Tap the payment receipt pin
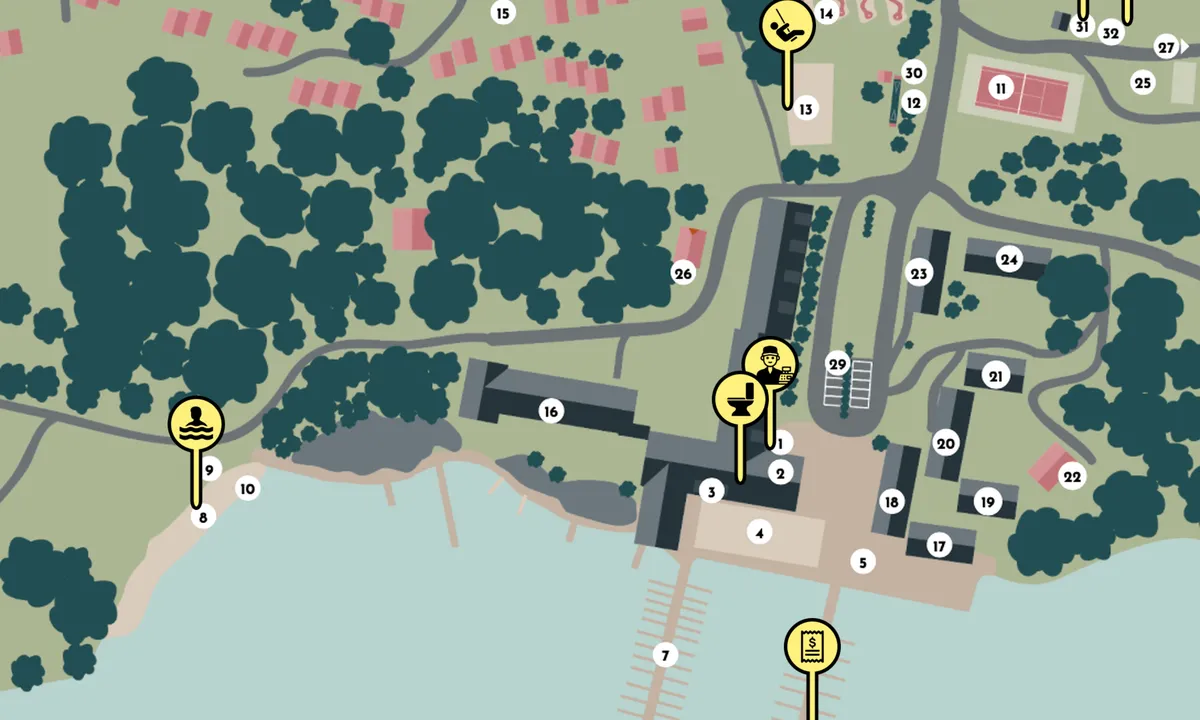This screenshot has height=720, width=1200. pos(812,646)
